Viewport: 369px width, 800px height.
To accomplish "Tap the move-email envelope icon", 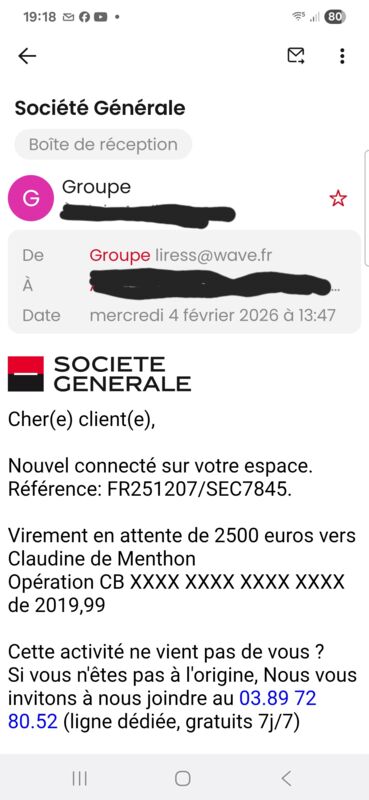I will click(x=296, y=56).
